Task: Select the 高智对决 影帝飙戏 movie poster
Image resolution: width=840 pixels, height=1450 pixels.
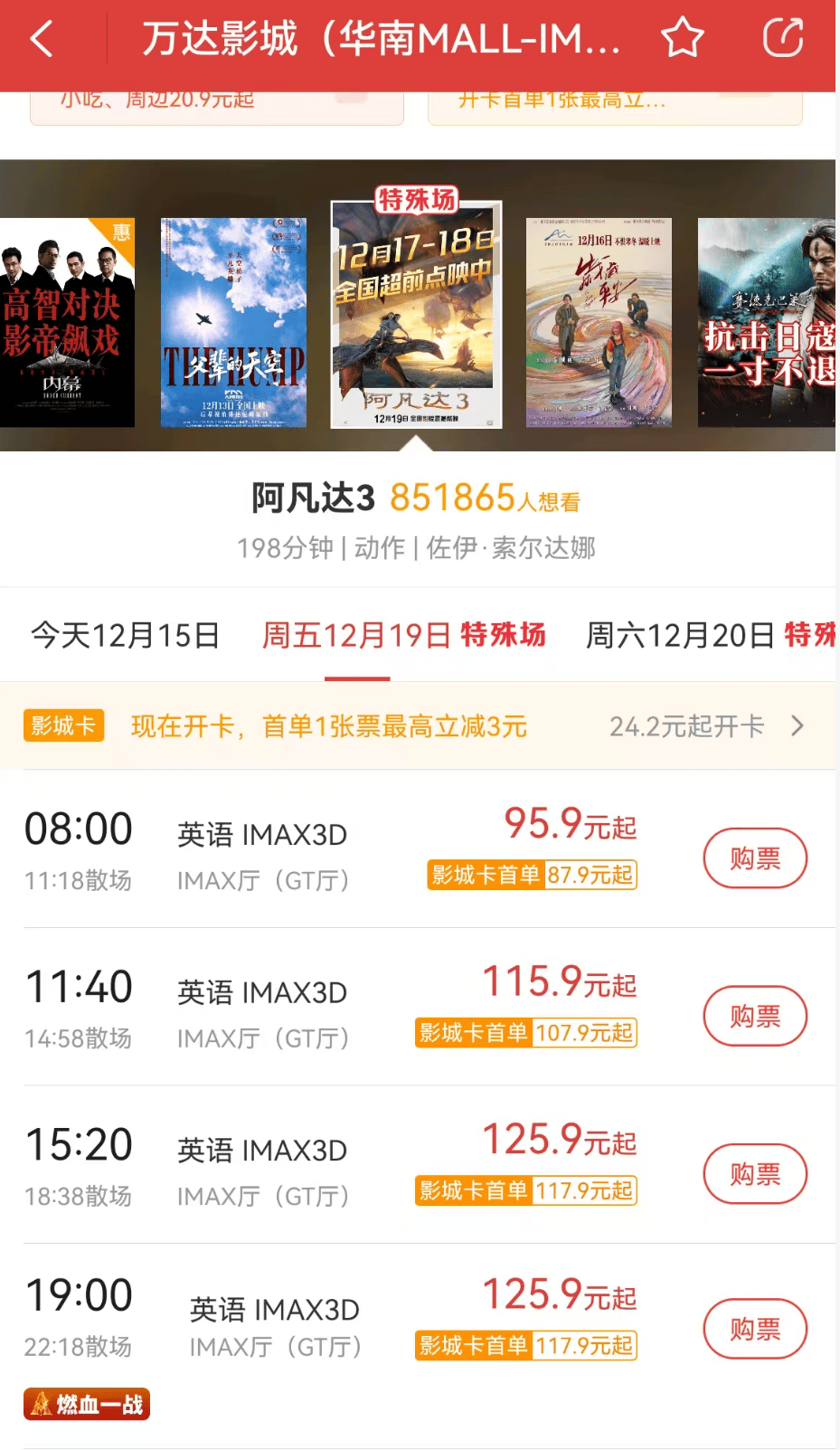Action: [x=65, y=322]
